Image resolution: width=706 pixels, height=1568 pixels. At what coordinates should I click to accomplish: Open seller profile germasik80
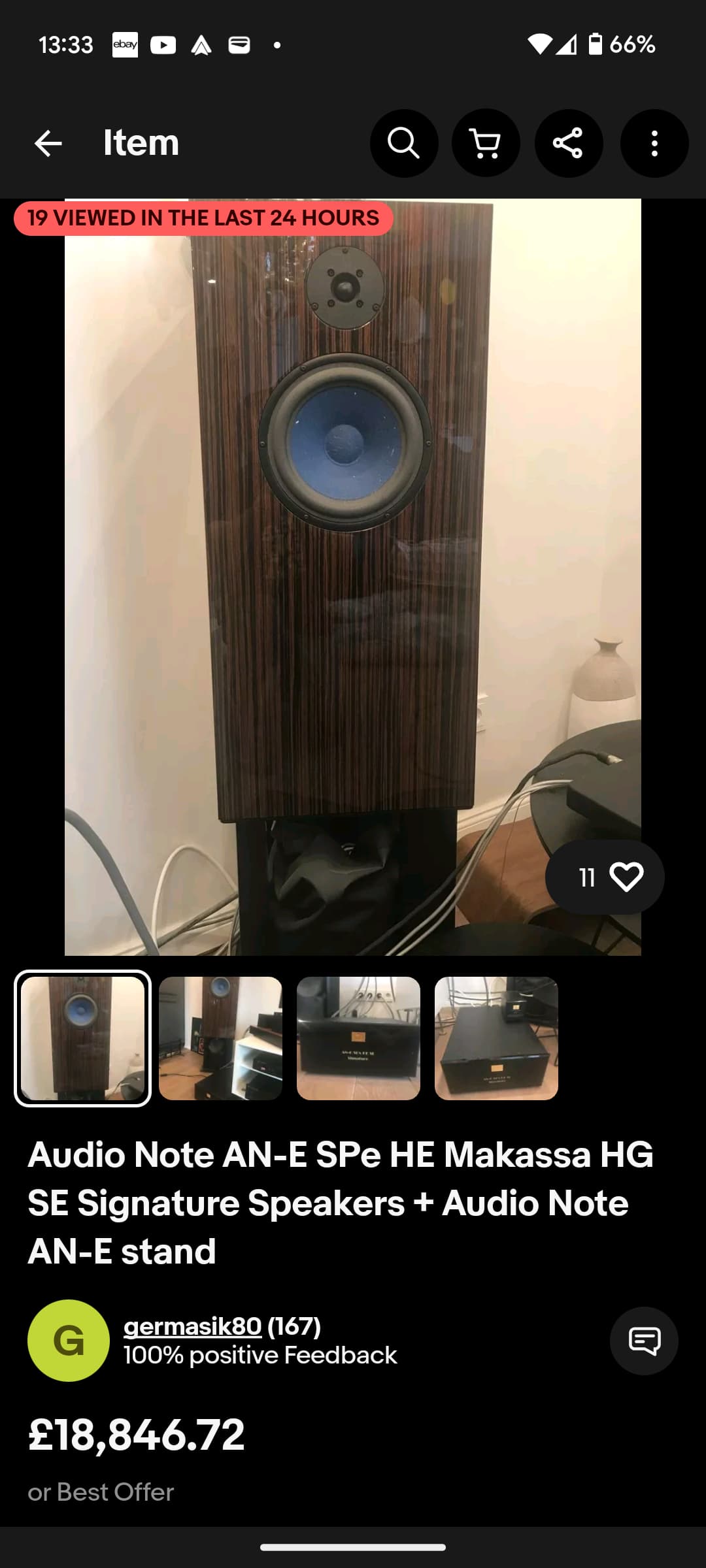click(x=192, y=1326)
